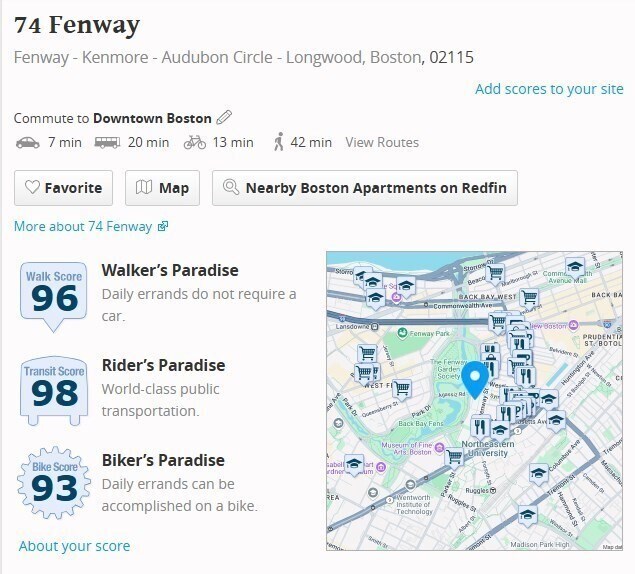The image size is (635, 574).
Task: Open Add scores to your site link
Action: click(x=549, y=89)
